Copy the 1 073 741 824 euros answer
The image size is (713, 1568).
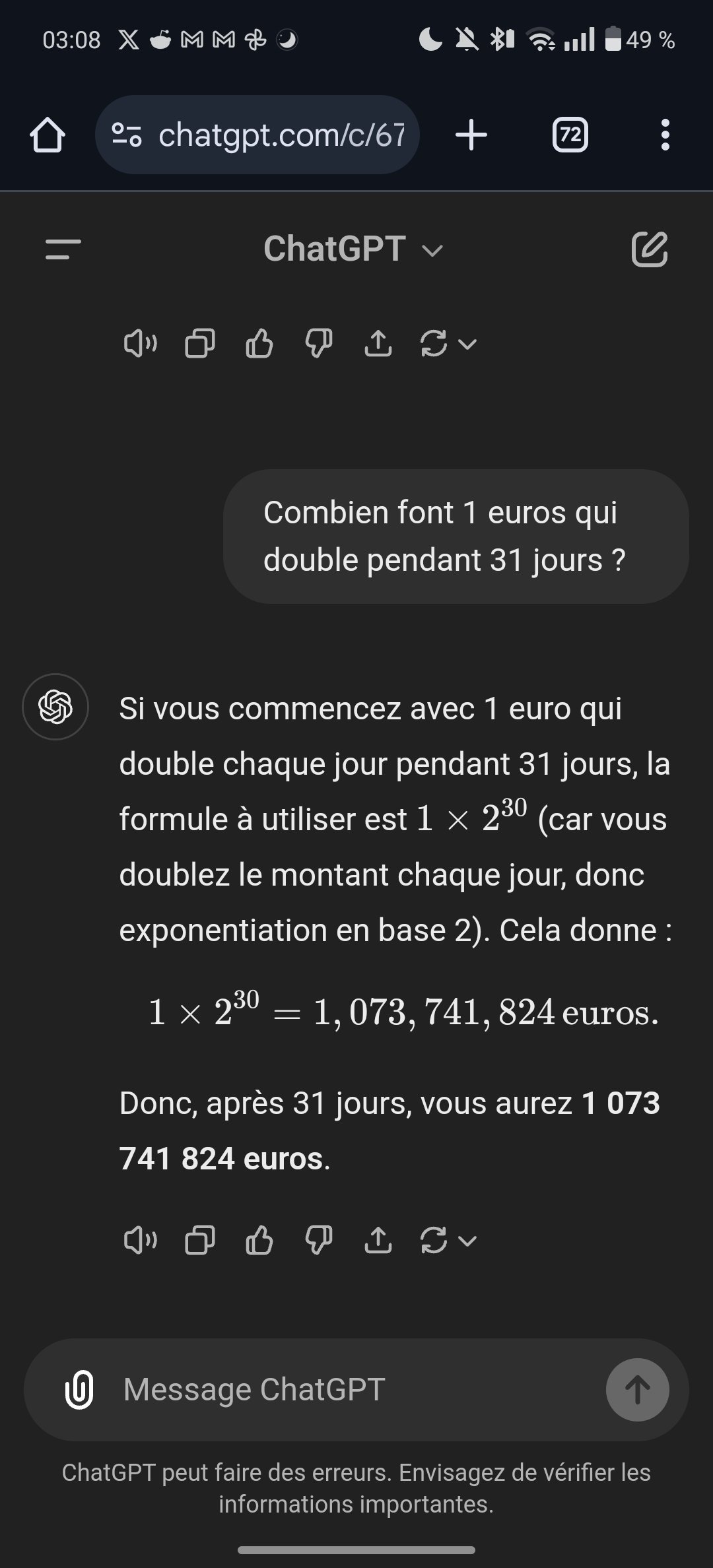pos(200,1241)
